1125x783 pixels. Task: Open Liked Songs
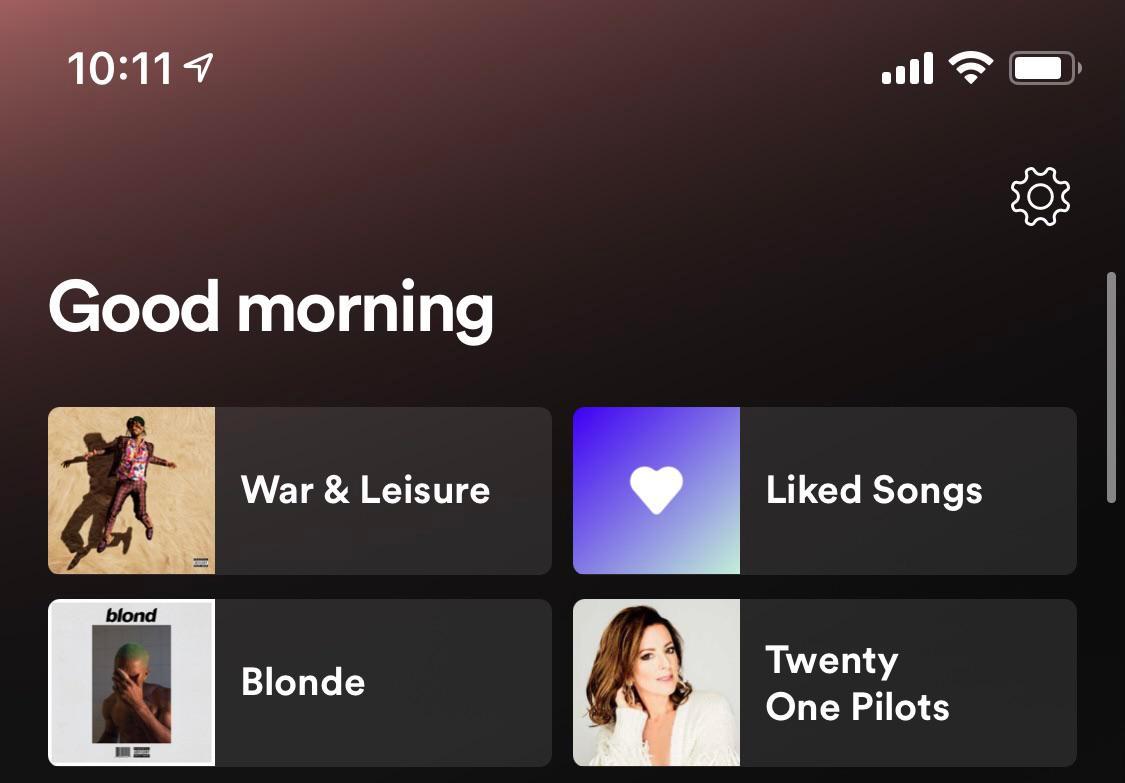[824, 490]
